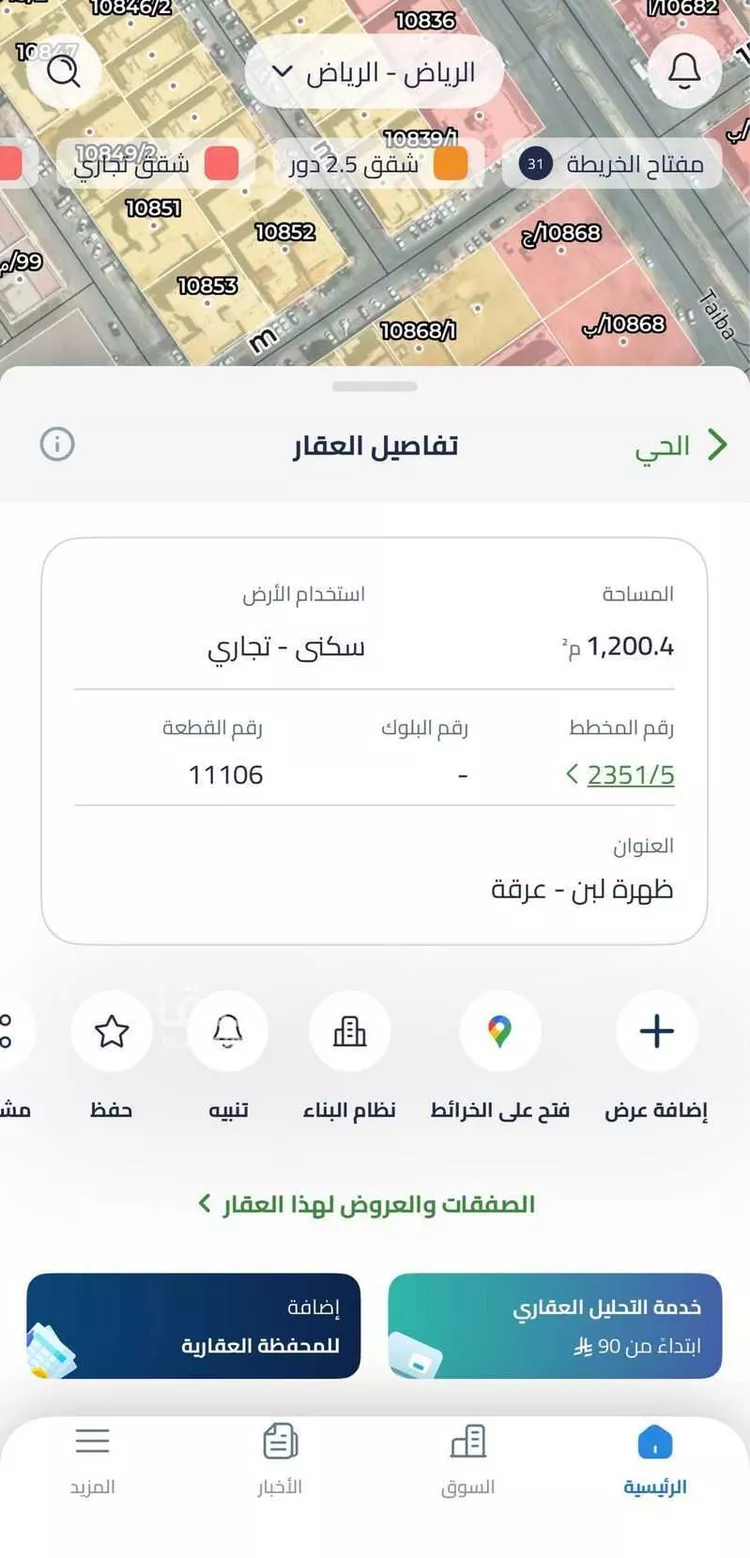Open notifications via the bell icon

pyautogui.click(x=685, y=71)
